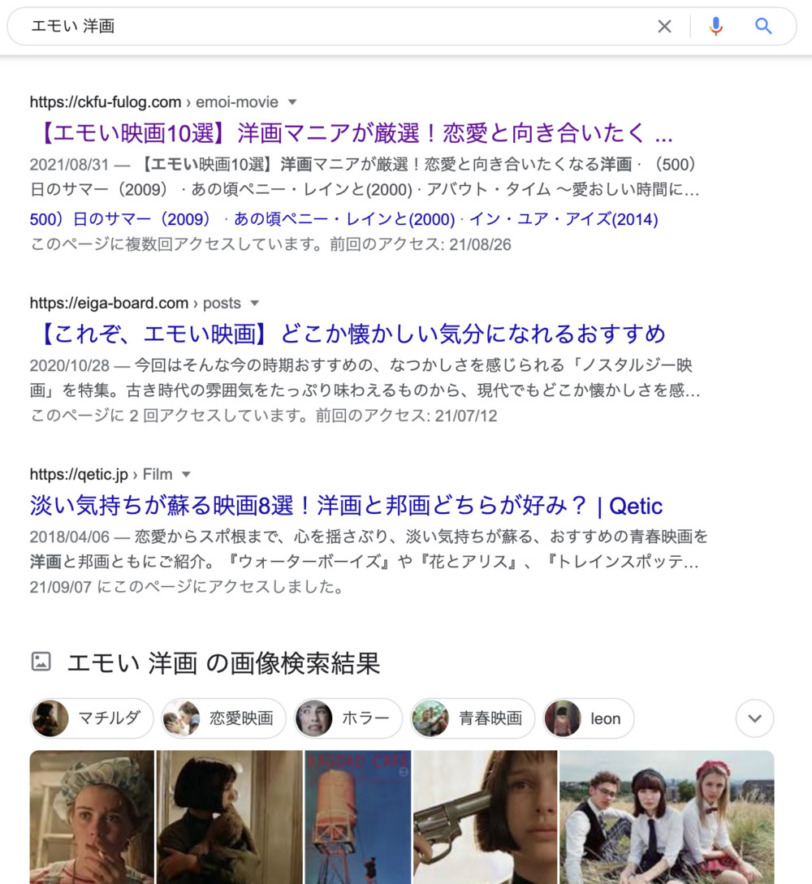Screen dimensions: 812x884
Task: Select the leon image filter chip
Action: click(x=588, y=718)
